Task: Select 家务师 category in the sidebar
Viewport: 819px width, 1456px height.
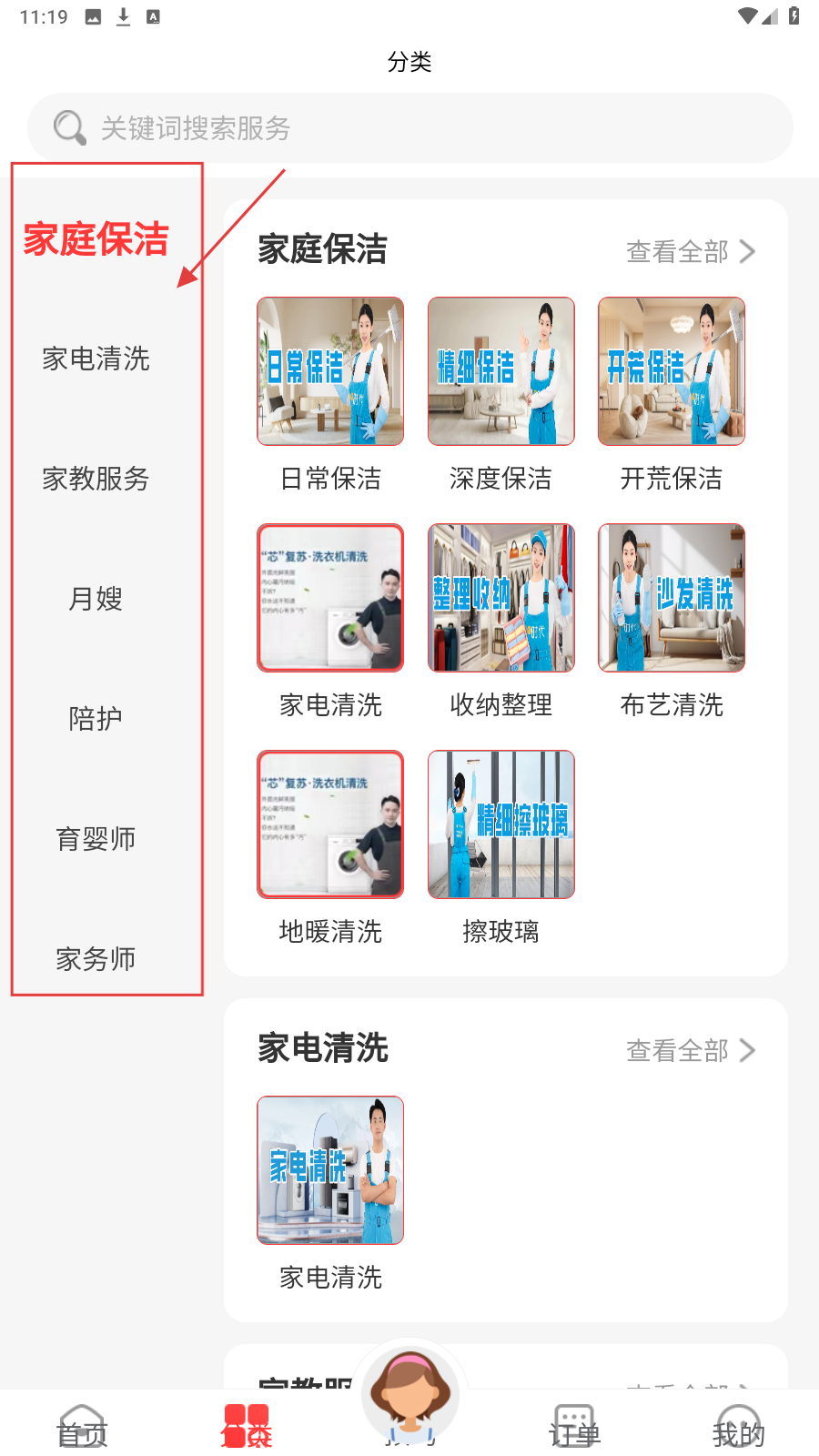Action: click(96, 958)
